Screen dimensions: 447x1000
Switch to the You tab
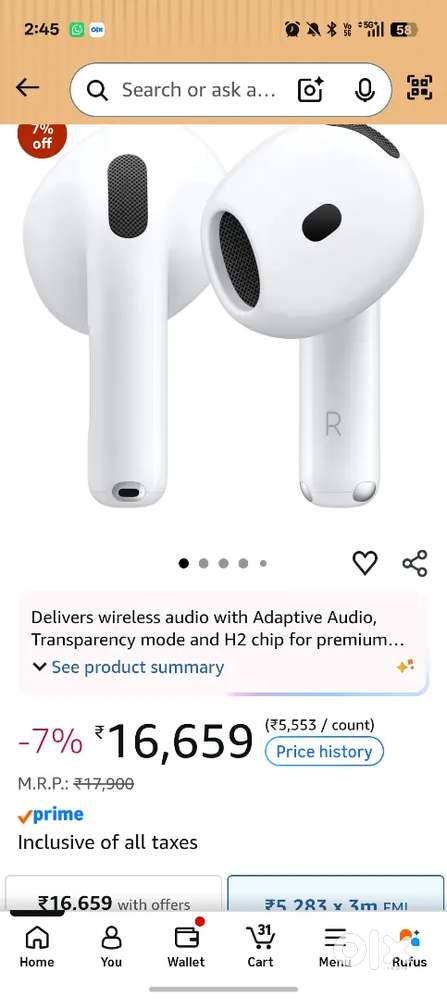tap(111, 946)
